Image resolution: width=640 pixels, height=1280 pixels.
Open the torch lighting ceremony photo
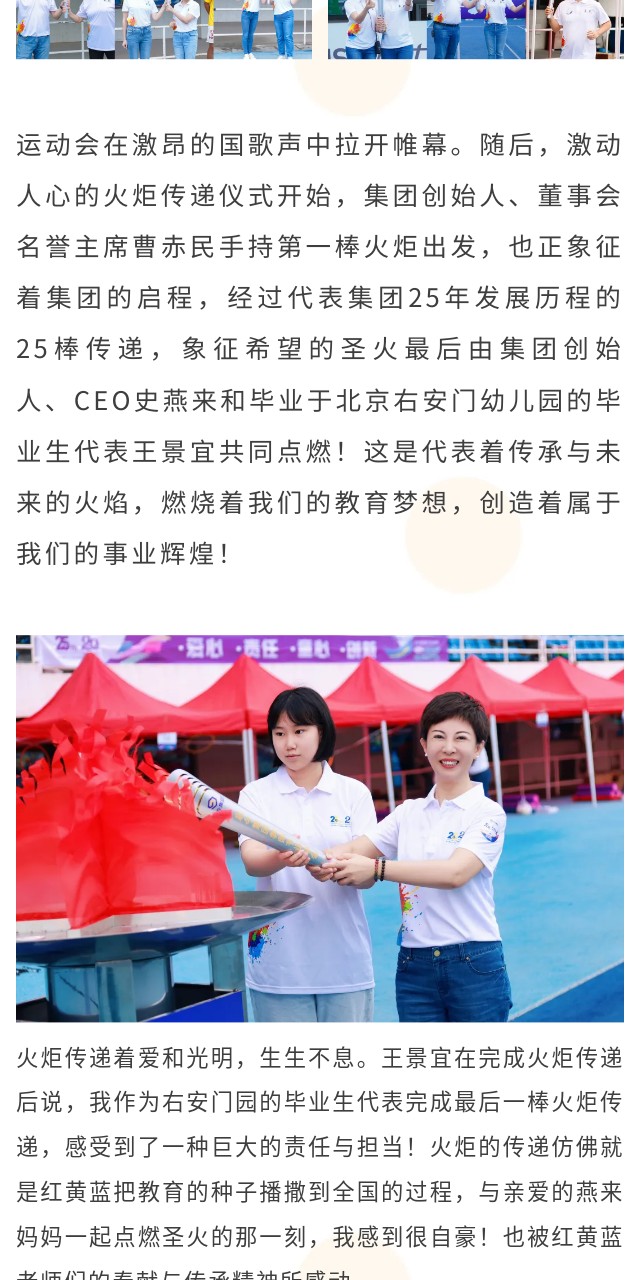click(320, 828)
